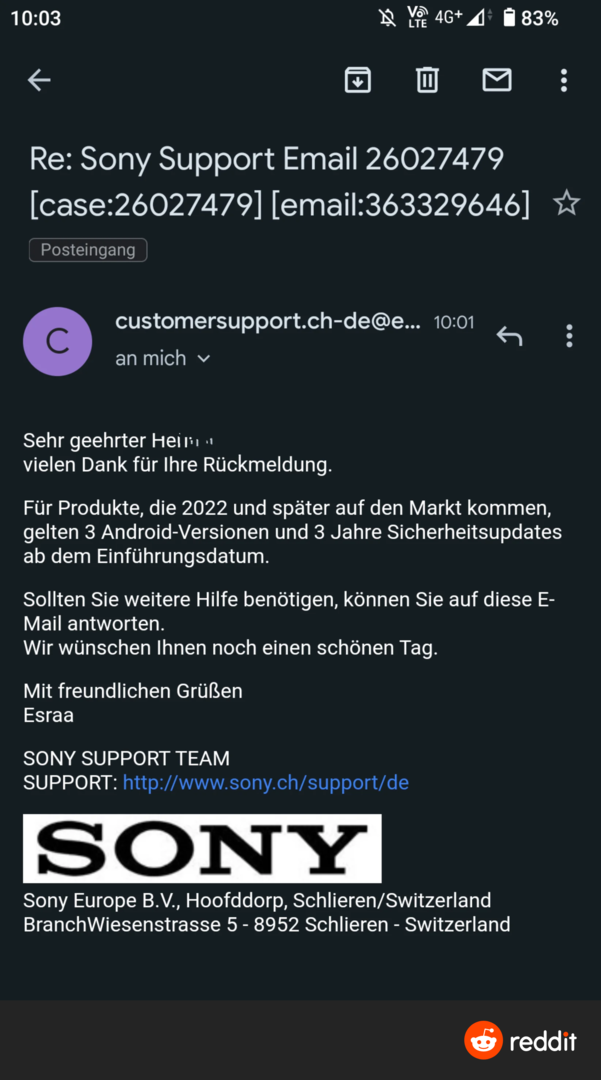Open message options beside the reply arrow
Screen dimensions: 601x1080
pyautogui.click(x=569, y=336)
